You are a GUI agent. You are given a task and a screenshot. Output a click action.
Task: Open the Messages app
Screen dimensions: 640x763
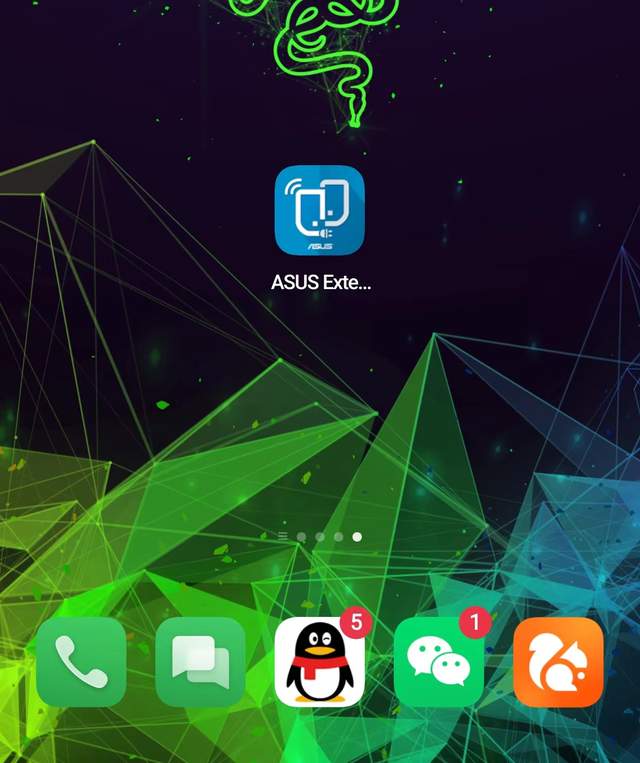[x=200, y=662]
